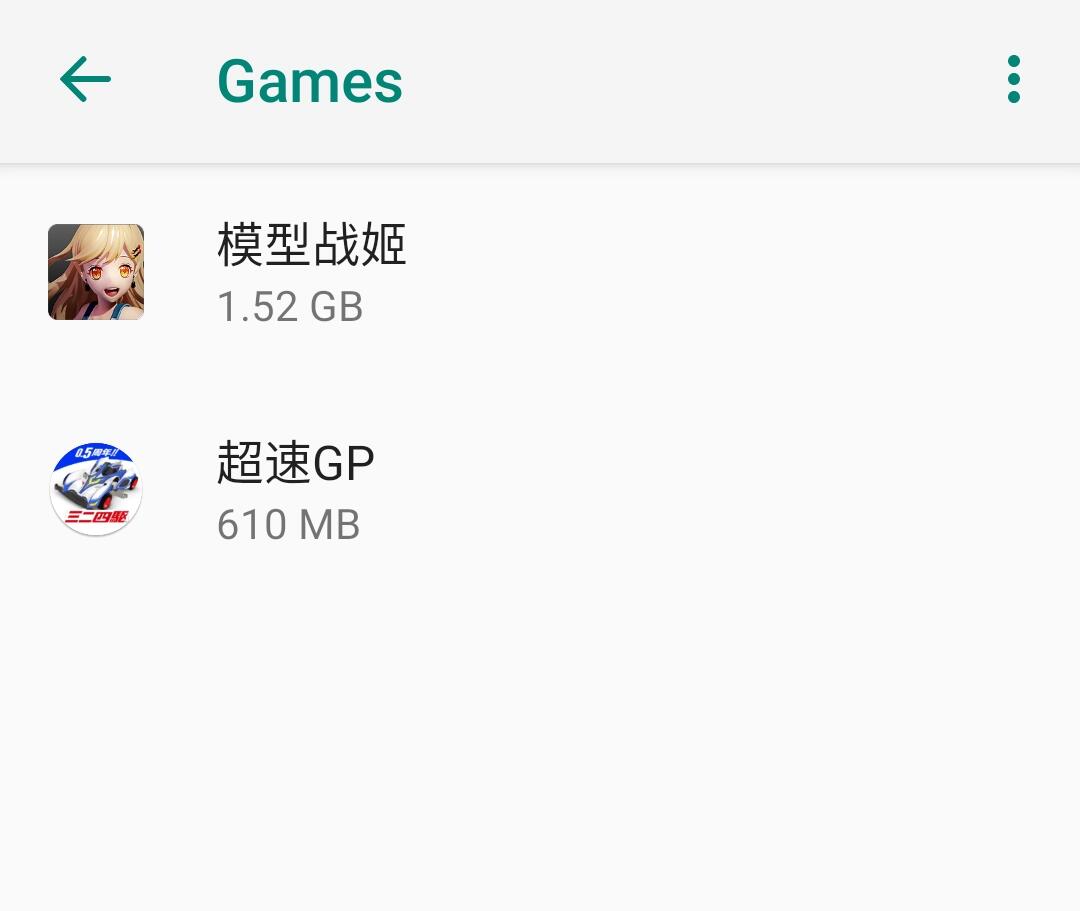The width and height of the screenshot is (1080, 911).
Task: Open storage details for 超速GP
Action: pyautogui.click(x=296, y=490)
